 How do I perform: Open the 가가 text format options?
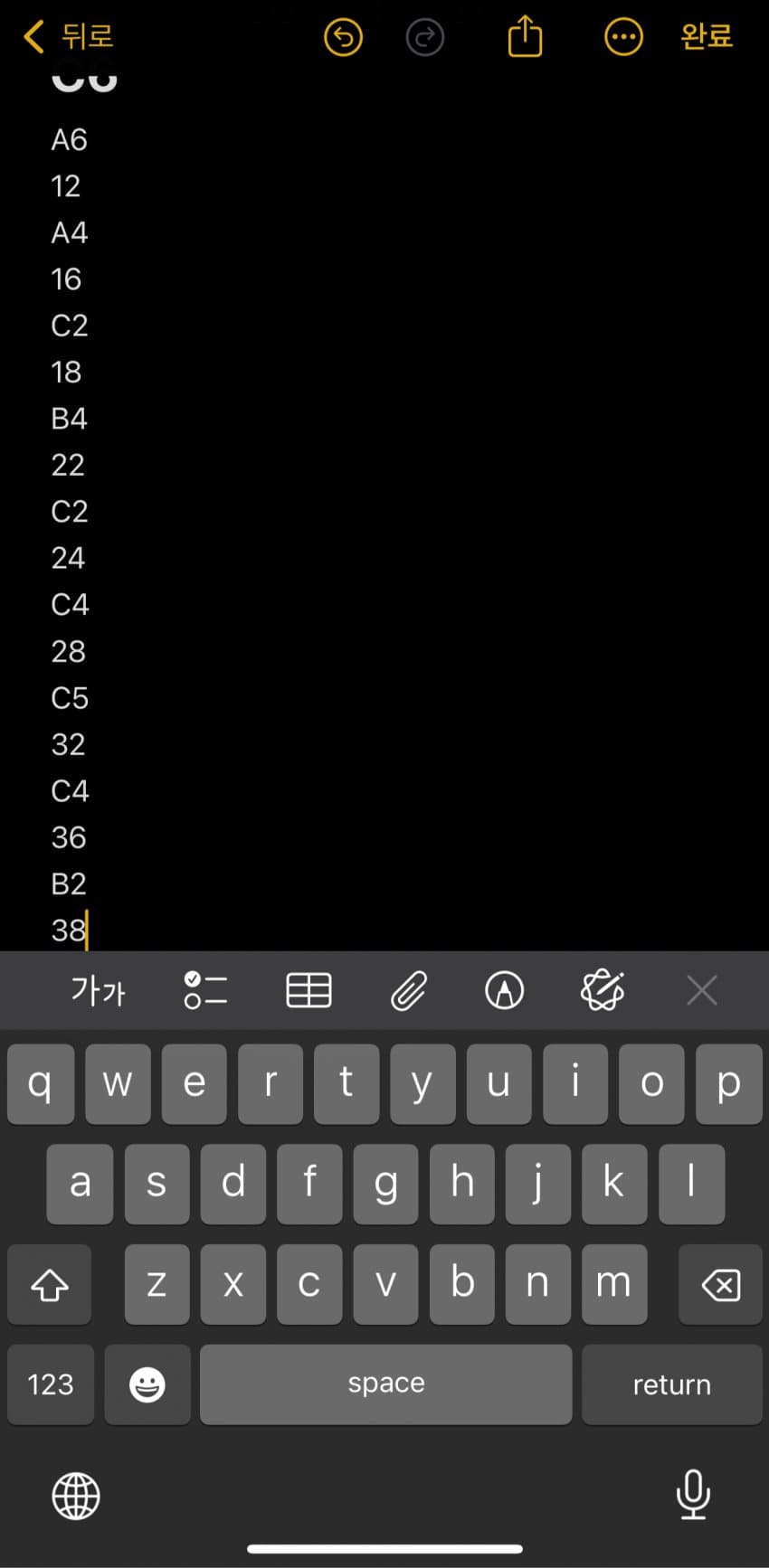coord(98,991)
